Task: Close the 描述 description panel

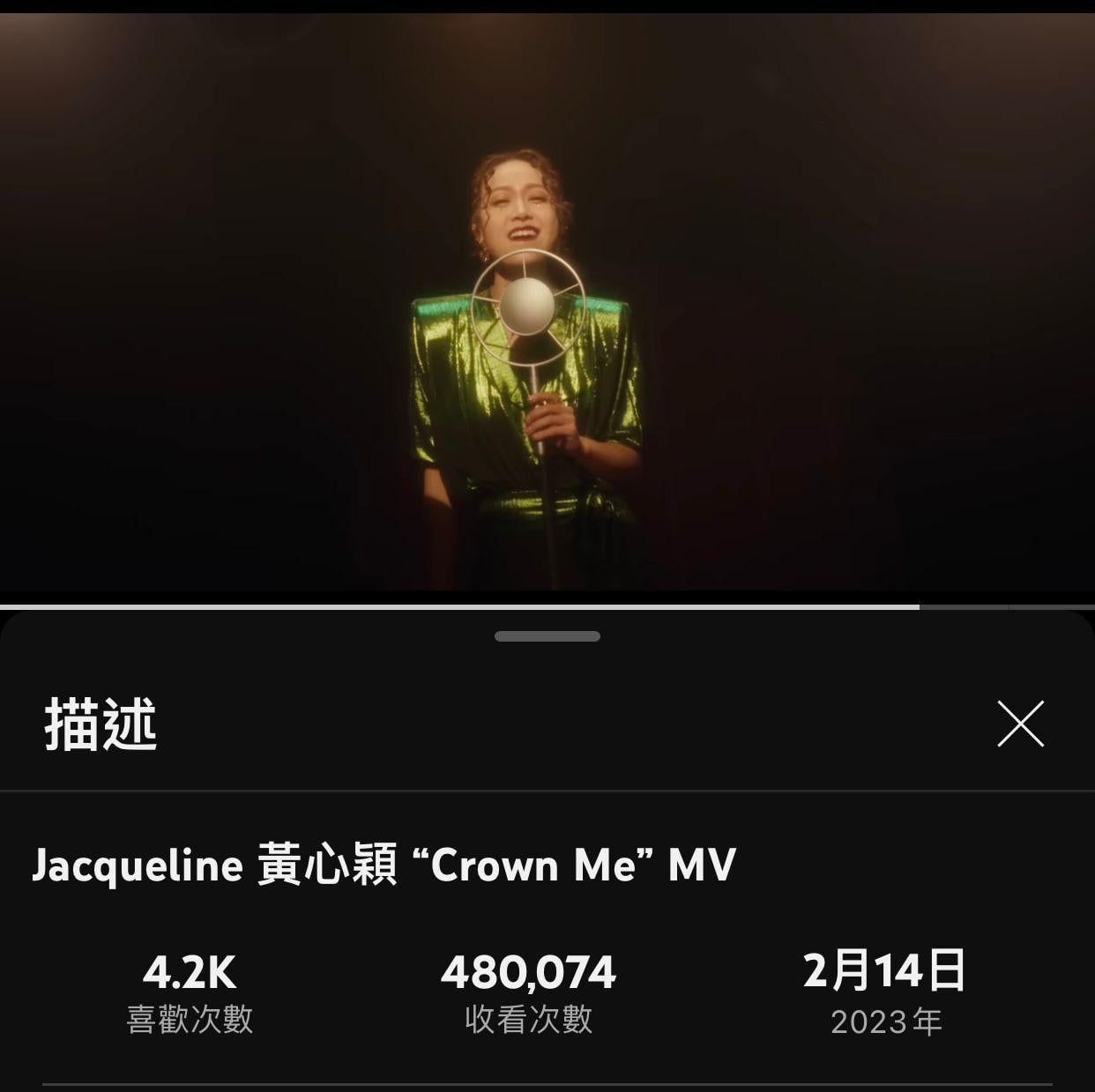Action: click(x=1020, y=724)
